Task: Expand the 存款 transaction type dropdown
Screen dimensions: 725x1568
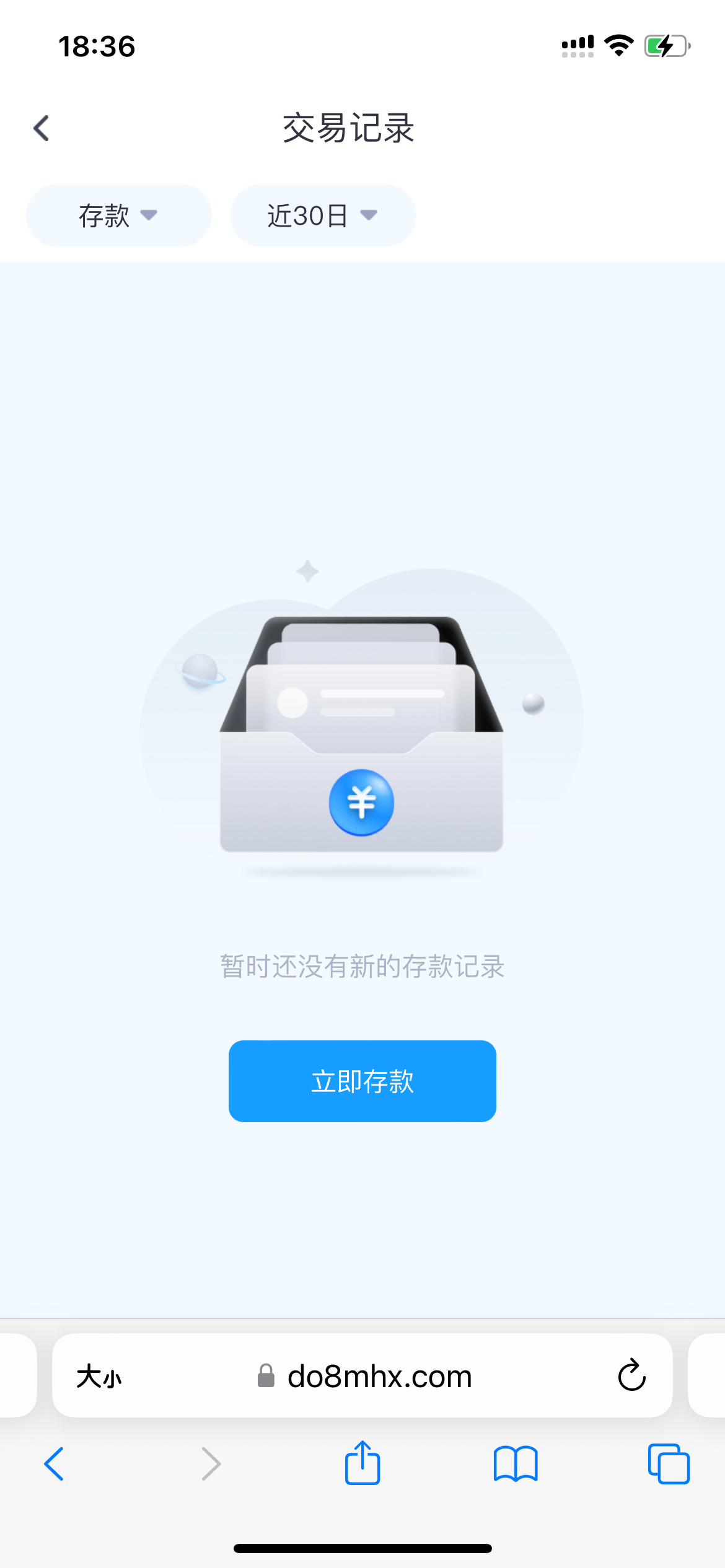Action: click(x=119, y=216)
